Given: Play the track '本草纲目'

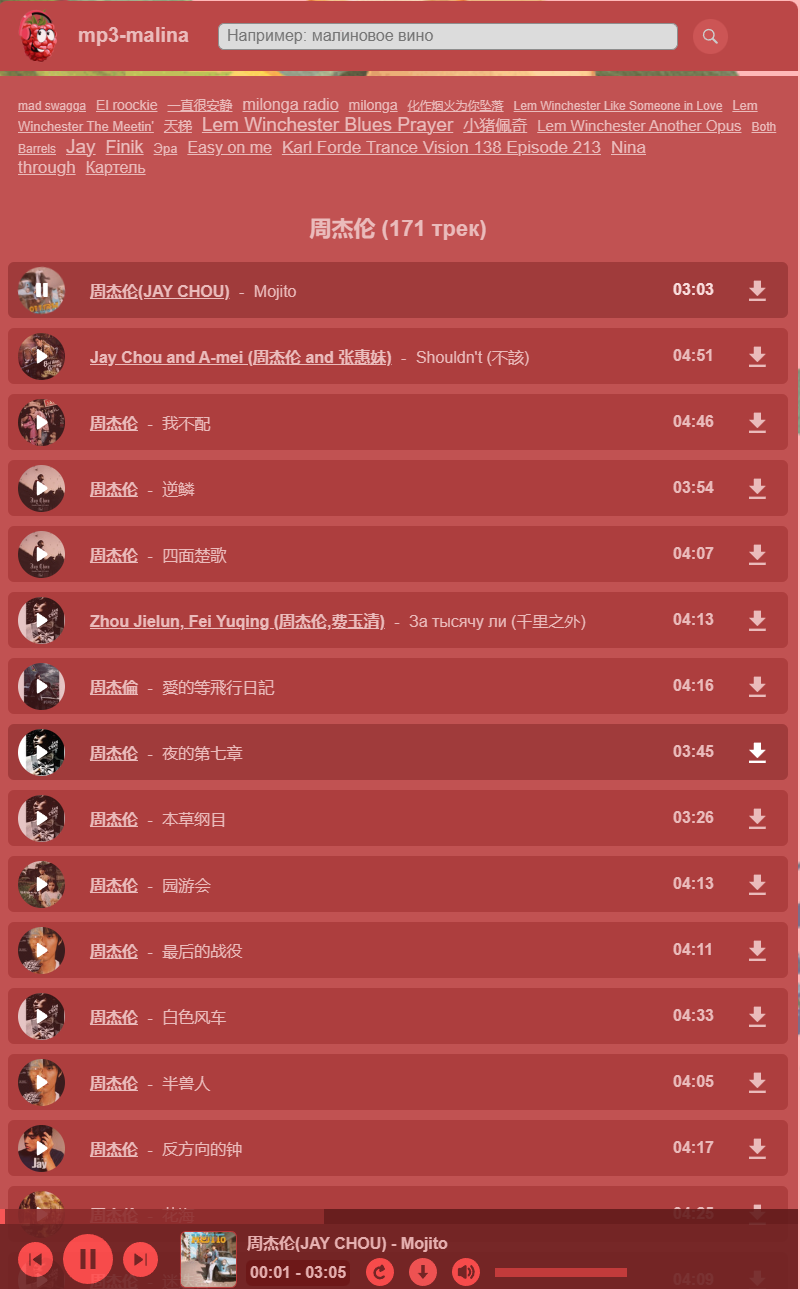Looking at the screenshot, I should [x=41, y=819].
